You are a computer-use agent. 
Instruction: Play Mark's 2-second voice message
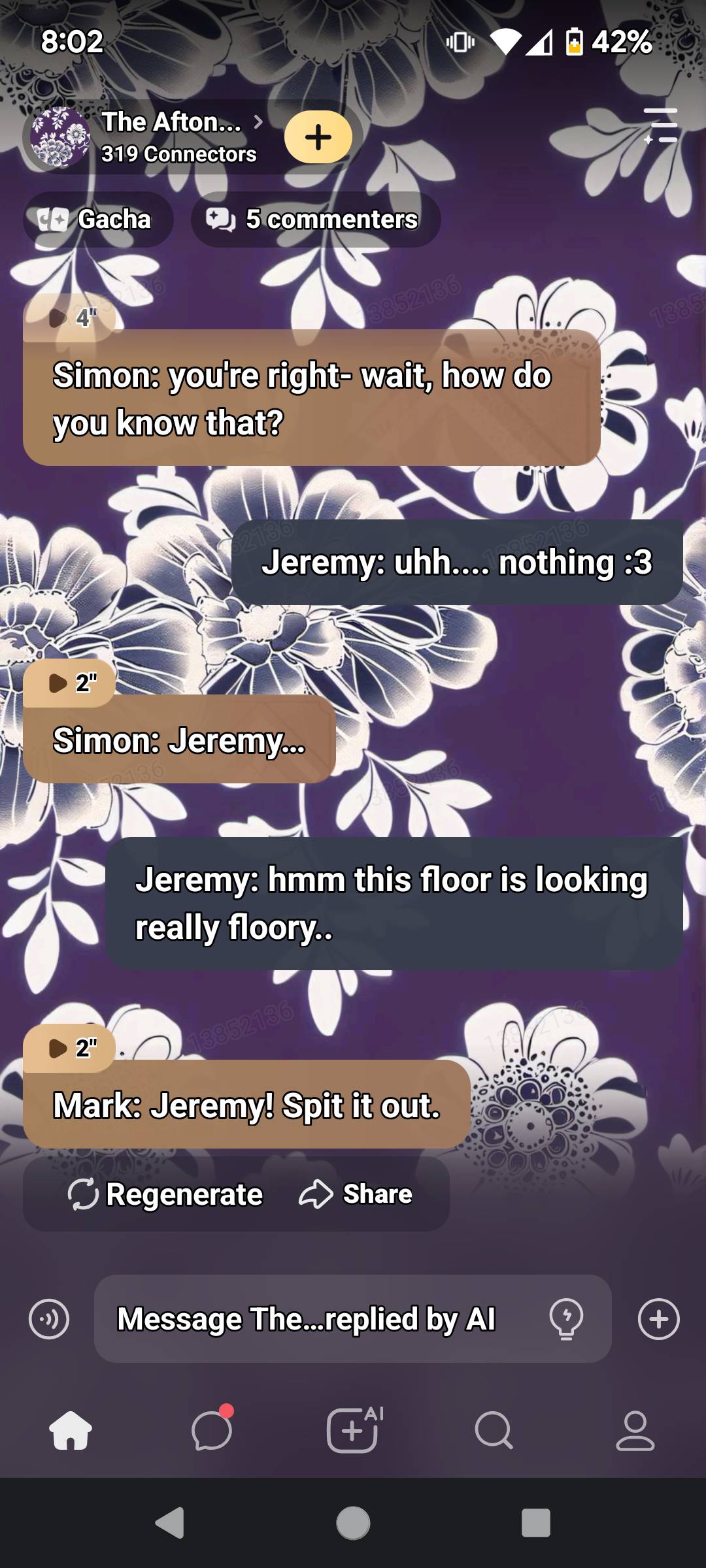pos(69,1048)
